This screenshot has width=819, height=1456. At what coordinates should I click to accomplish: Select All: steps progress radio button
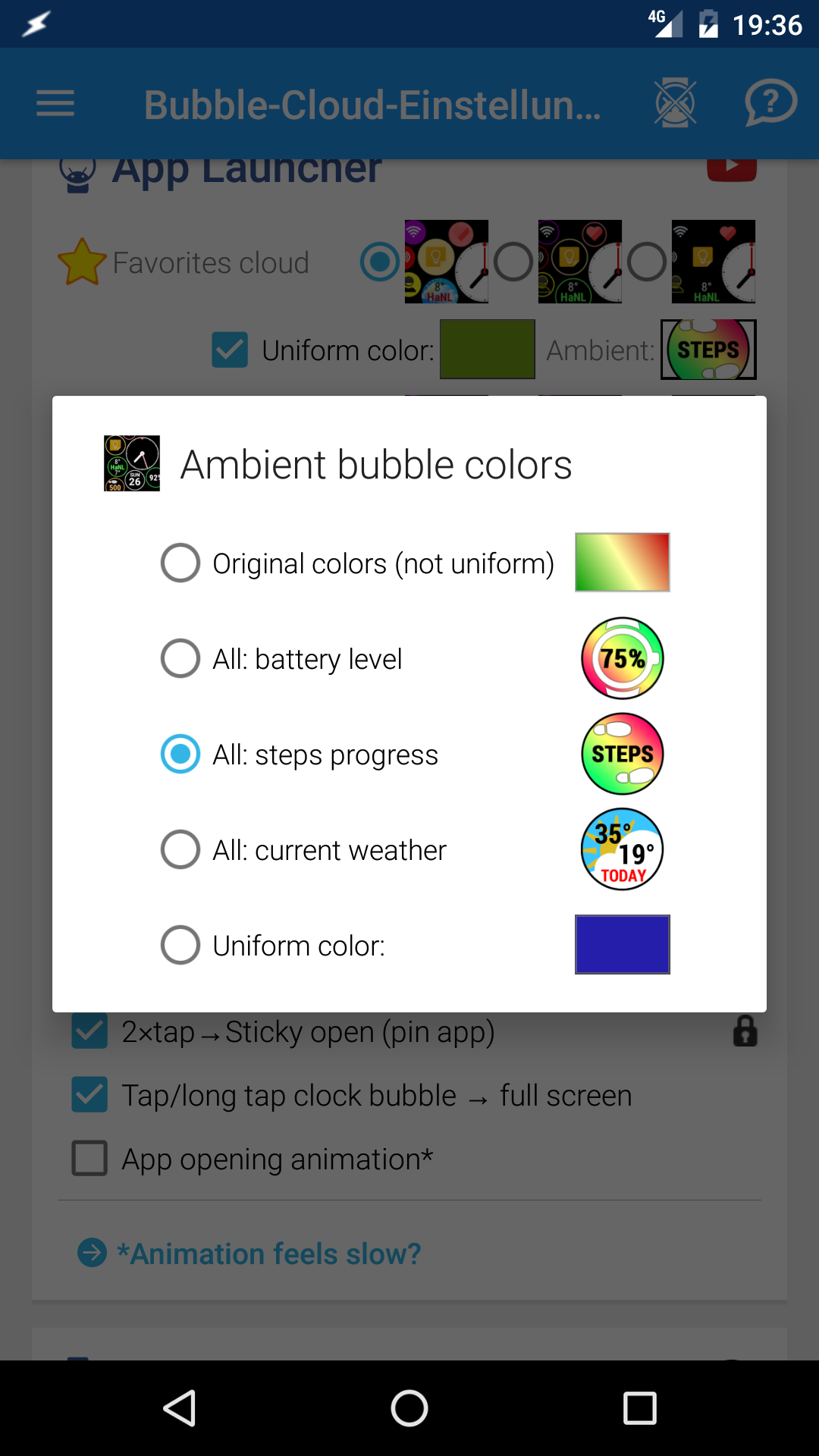180,754
